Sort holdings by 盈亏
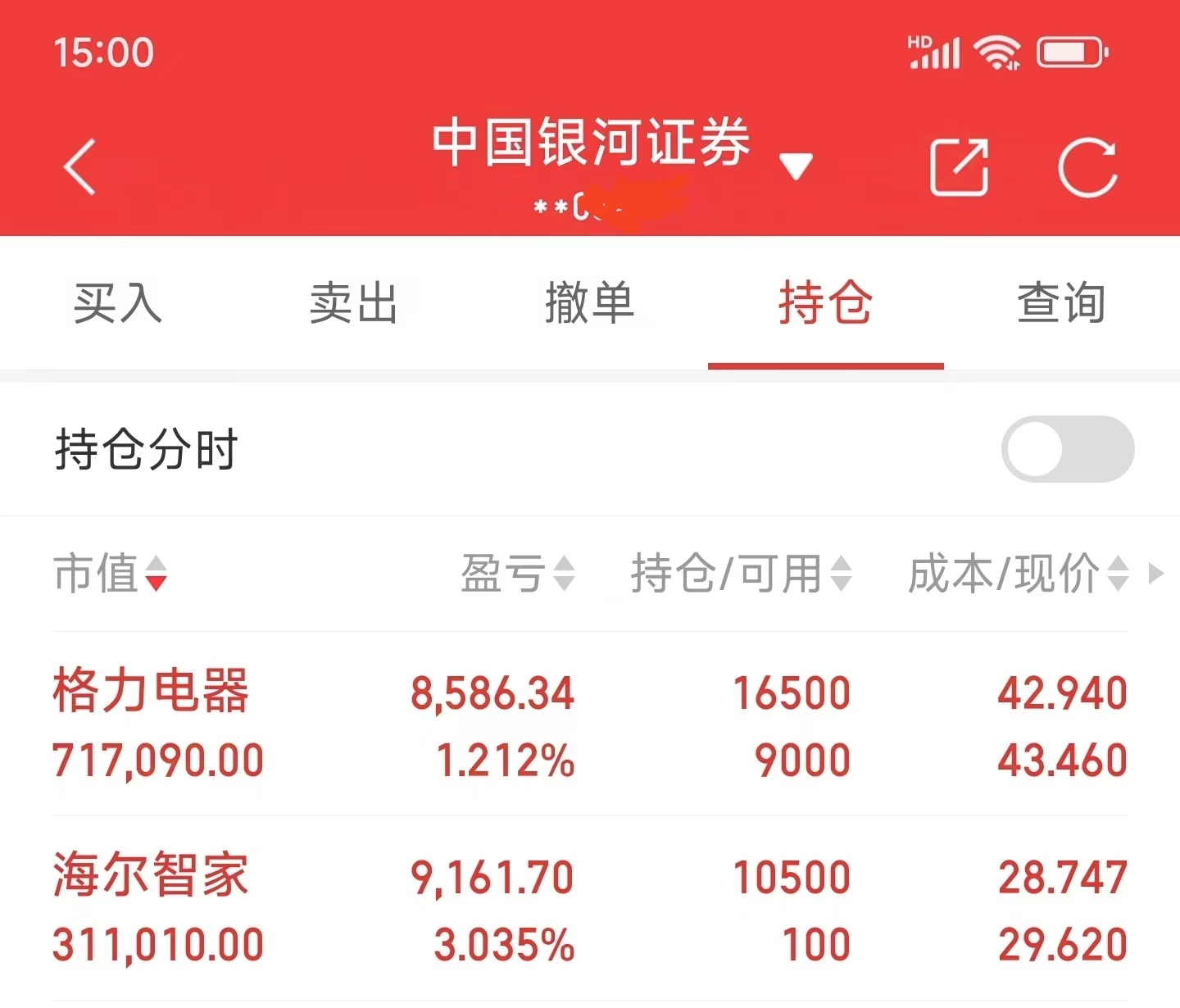Screen dimensions: 1180x1008 [518, 573]
